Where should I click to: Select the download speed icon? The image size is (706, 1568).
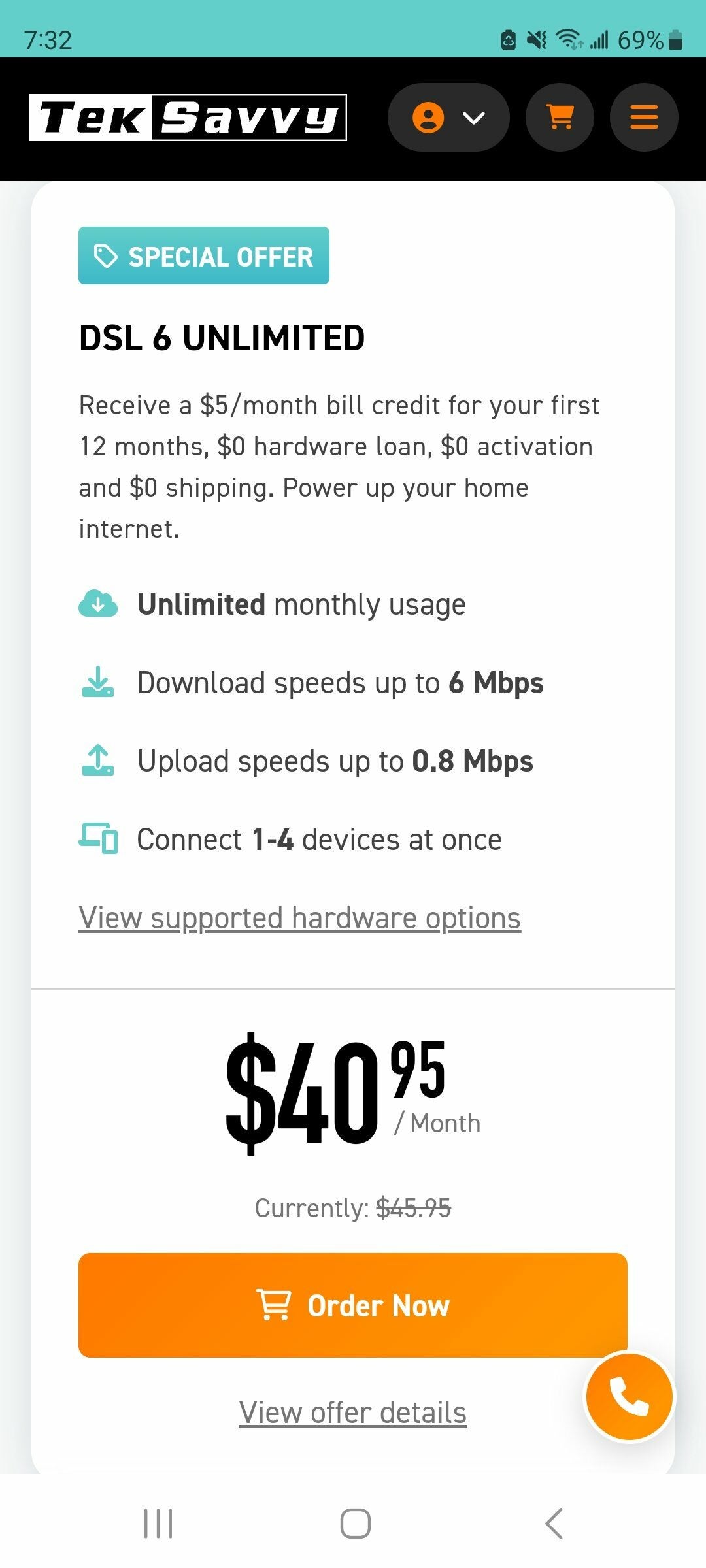tap(97, 682)
